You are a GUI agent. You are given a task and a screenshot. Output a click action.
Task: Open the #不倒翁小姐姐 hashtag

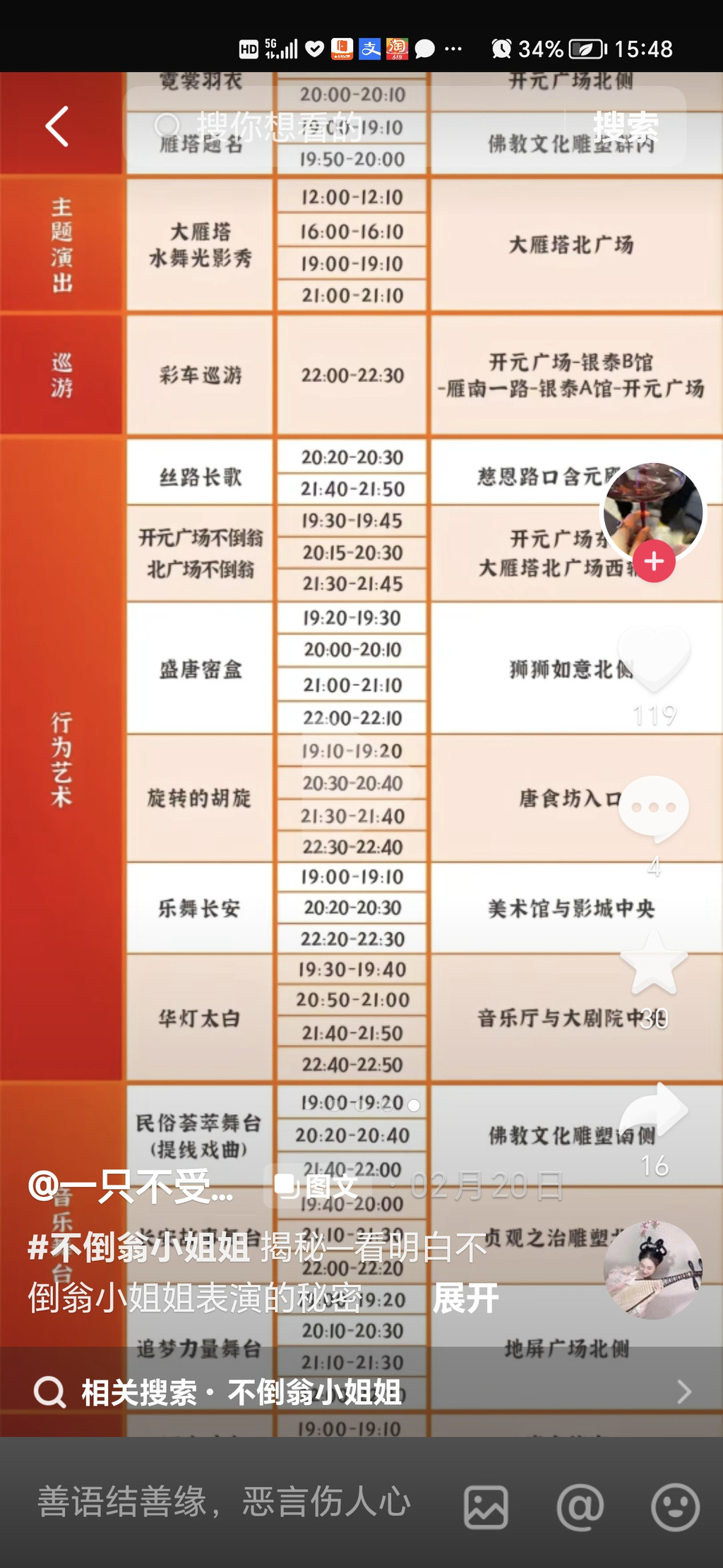click(x=138, y=1247)
